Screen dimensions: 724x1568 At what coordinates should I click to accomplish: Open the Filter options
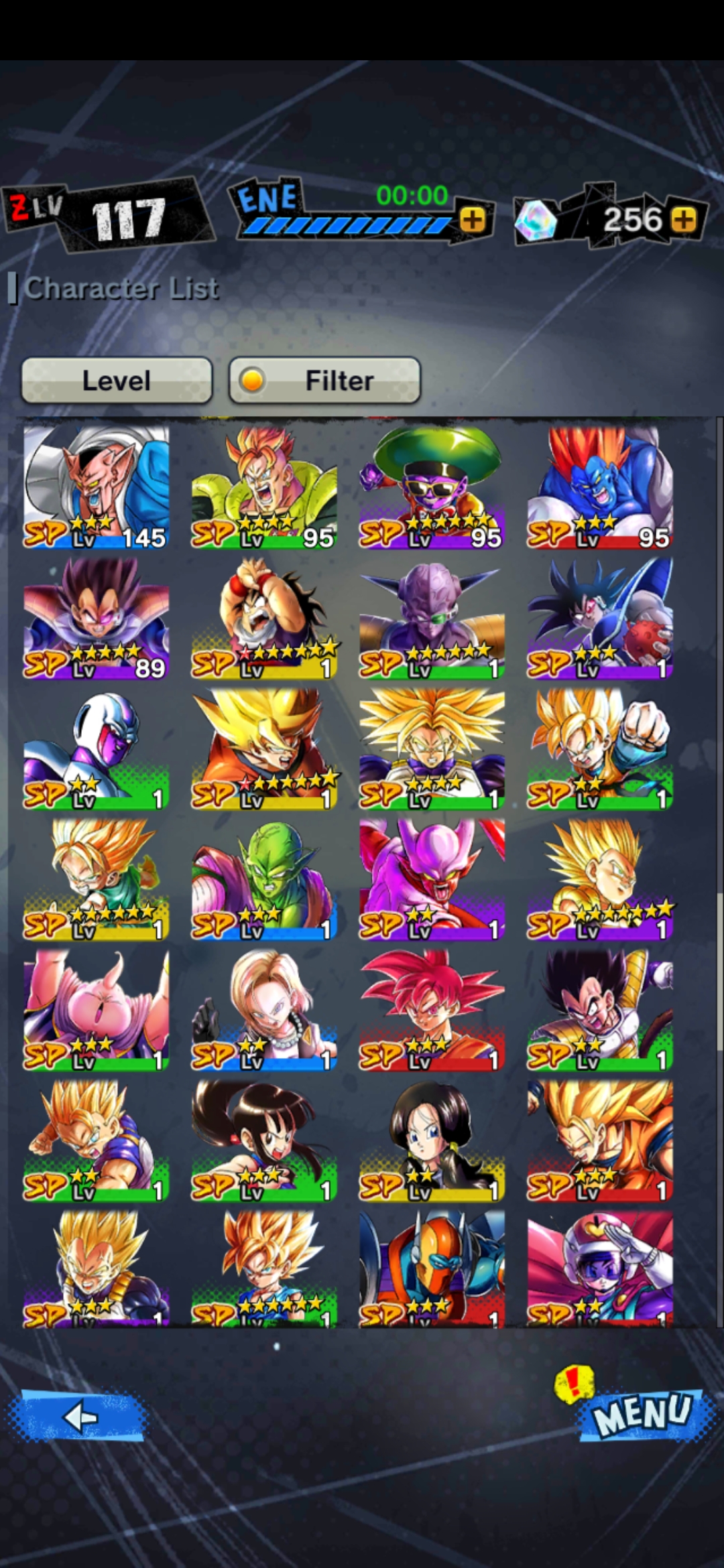pos(325,380)
